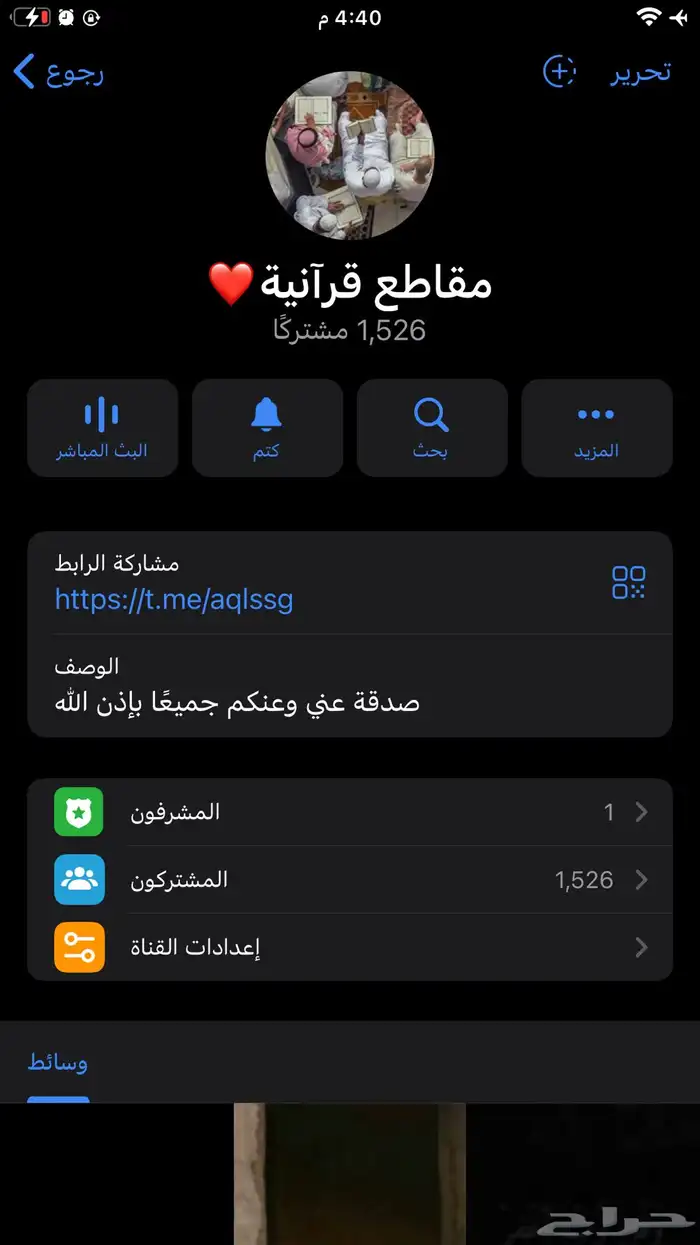This screenshot has width=700, height=1245.
Task: Open the المشرفون administrators row
Action: pos(350,812)
